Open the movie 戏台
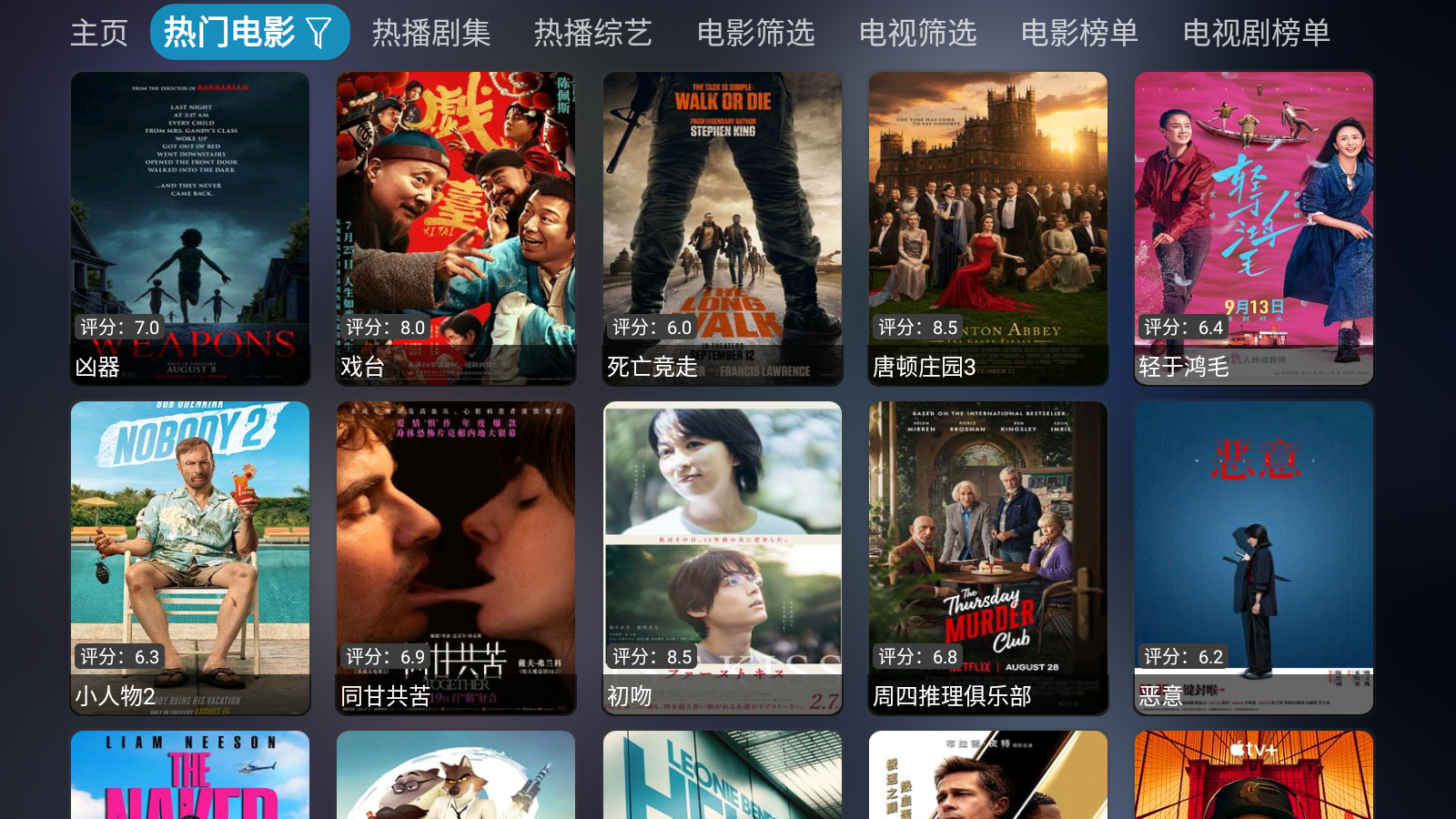Screen dimensions: 1456x819 click(456, 227)
